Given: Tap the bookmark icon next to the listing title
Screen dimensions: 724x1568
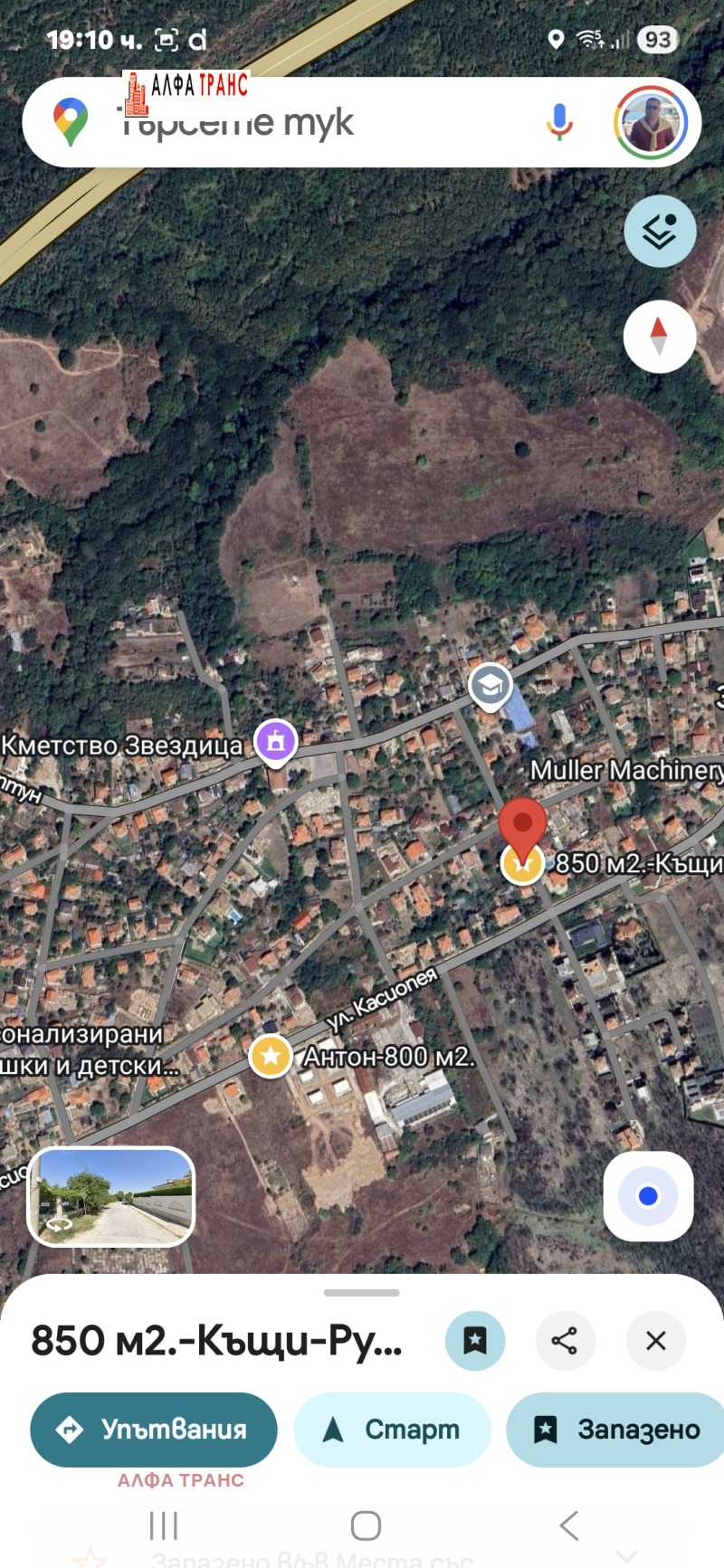Looking at the screenshot, I should pyautogui.click(x=474, y=1342).
